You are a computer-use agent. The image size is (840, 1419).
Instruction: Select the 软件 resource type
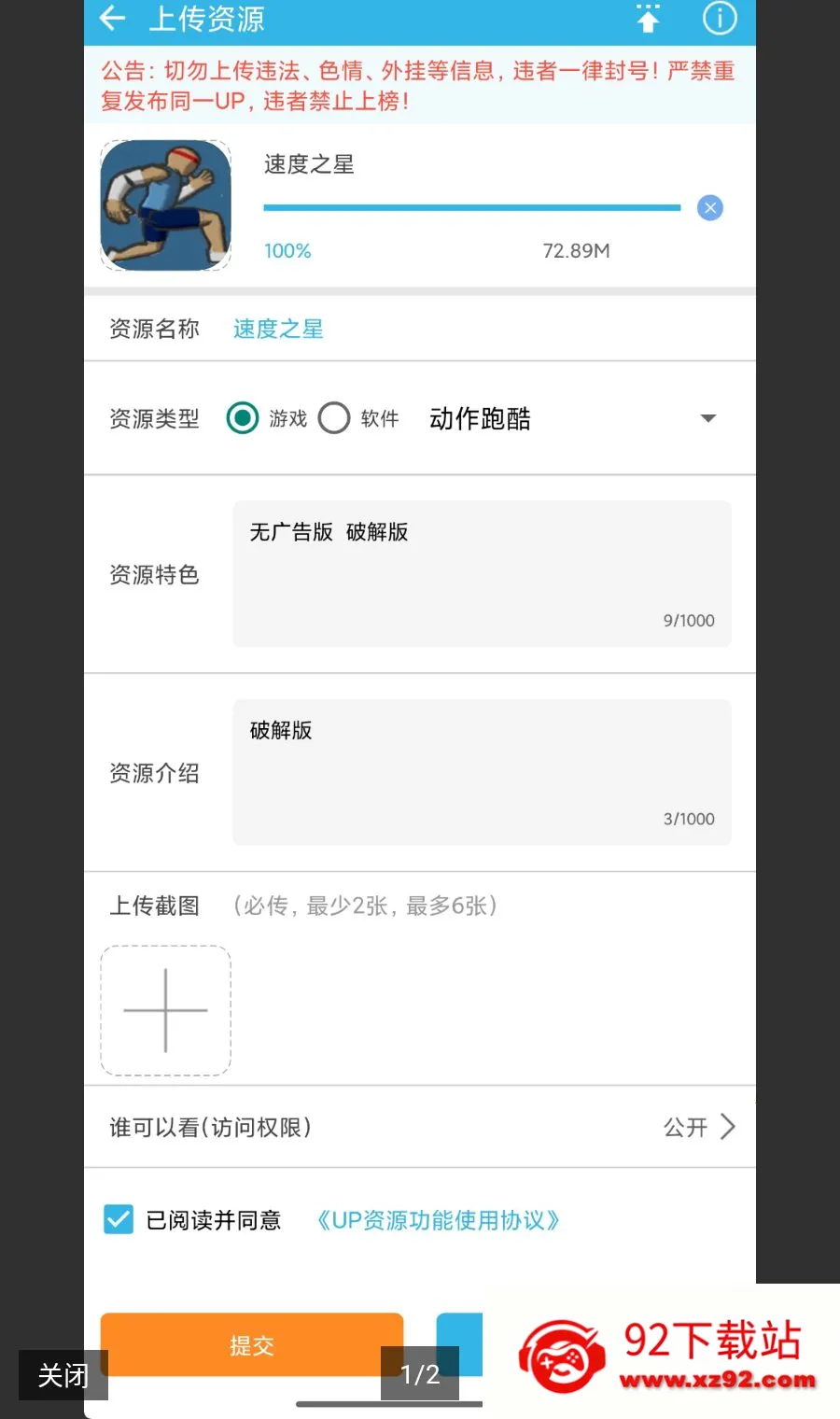pyautogui.click(x=334, y=418)
